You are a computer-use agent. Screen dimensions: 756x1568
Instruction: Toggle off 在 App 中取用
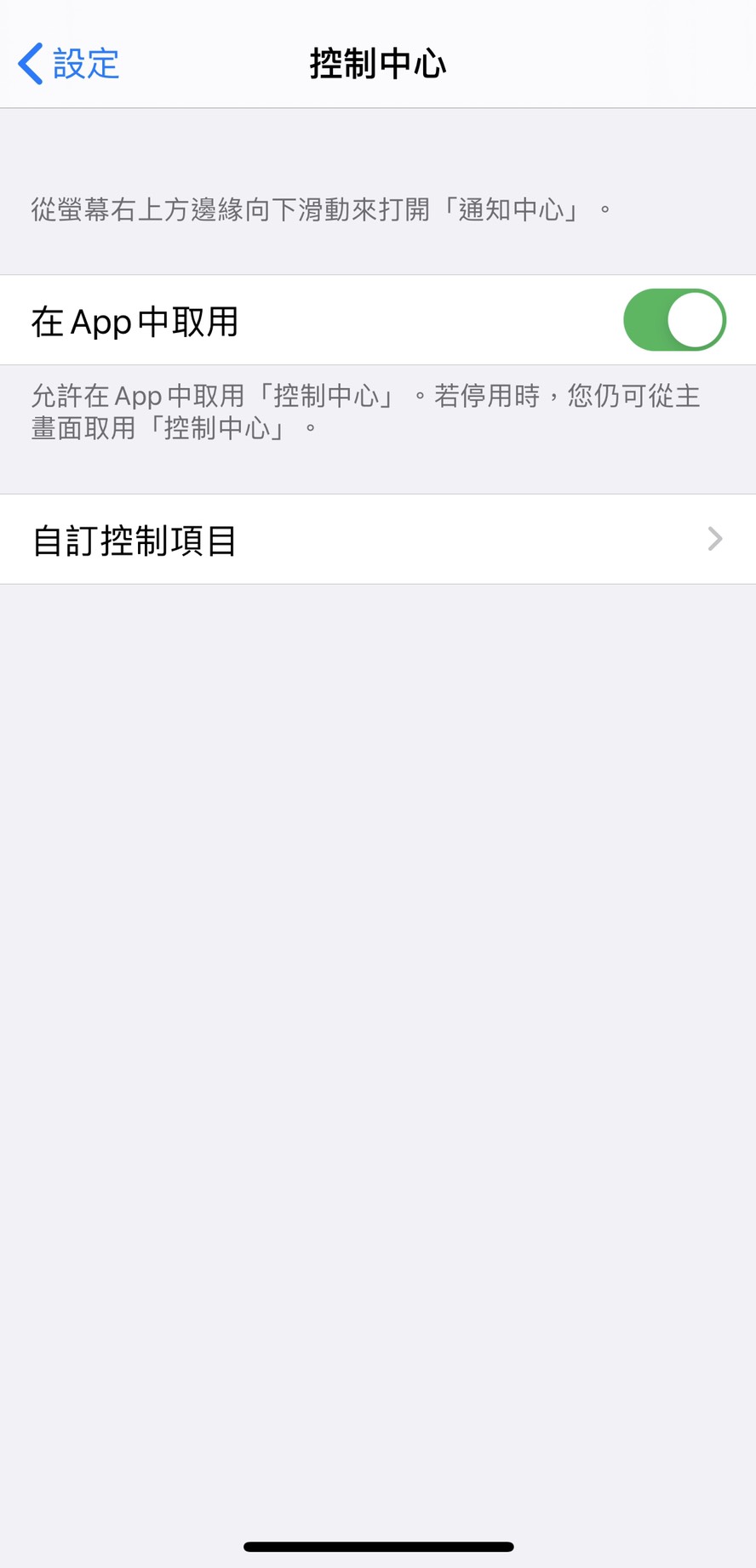[x=673, y=320]
